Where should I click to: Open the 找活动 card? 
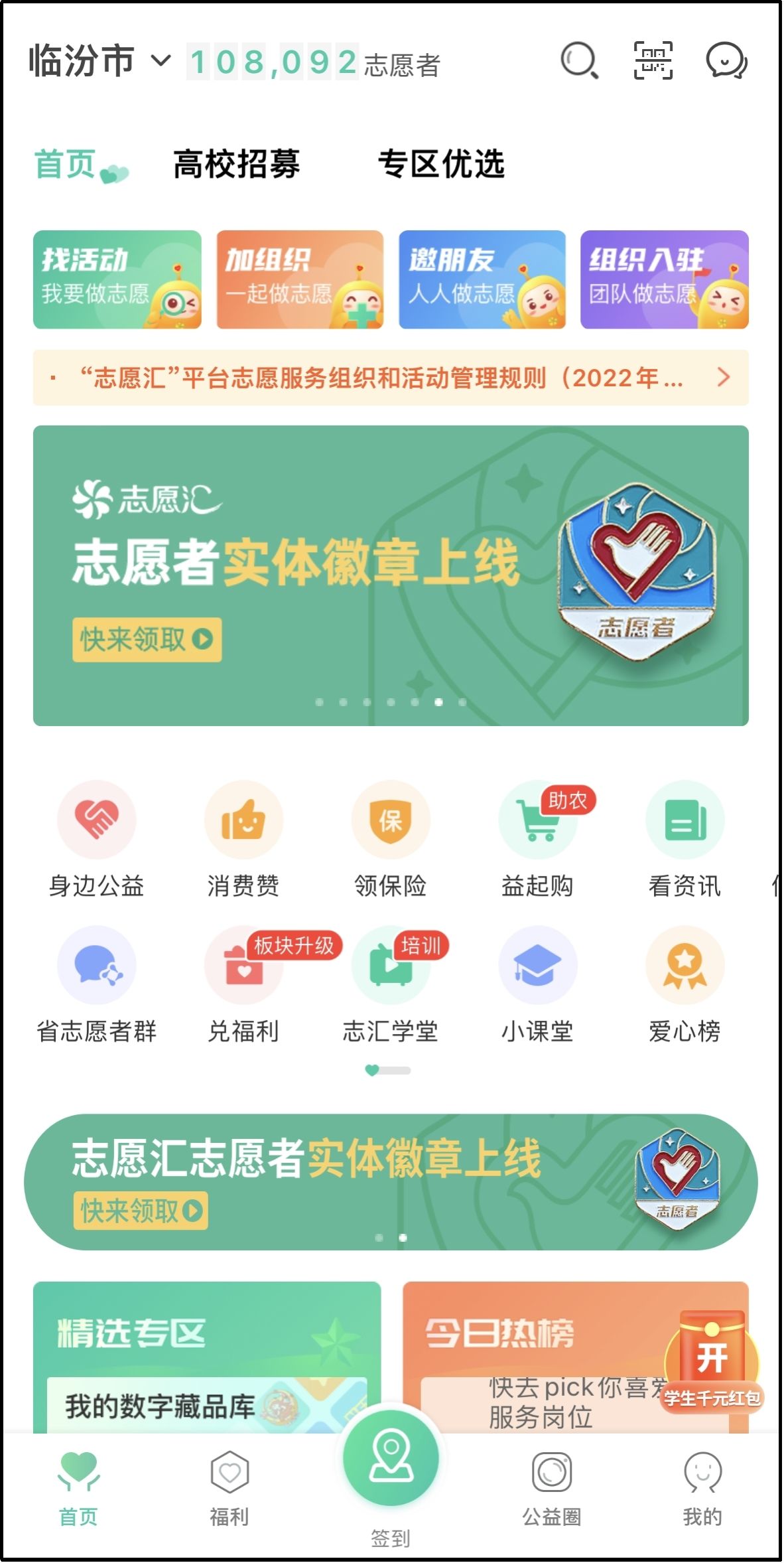tap(117, 279)
